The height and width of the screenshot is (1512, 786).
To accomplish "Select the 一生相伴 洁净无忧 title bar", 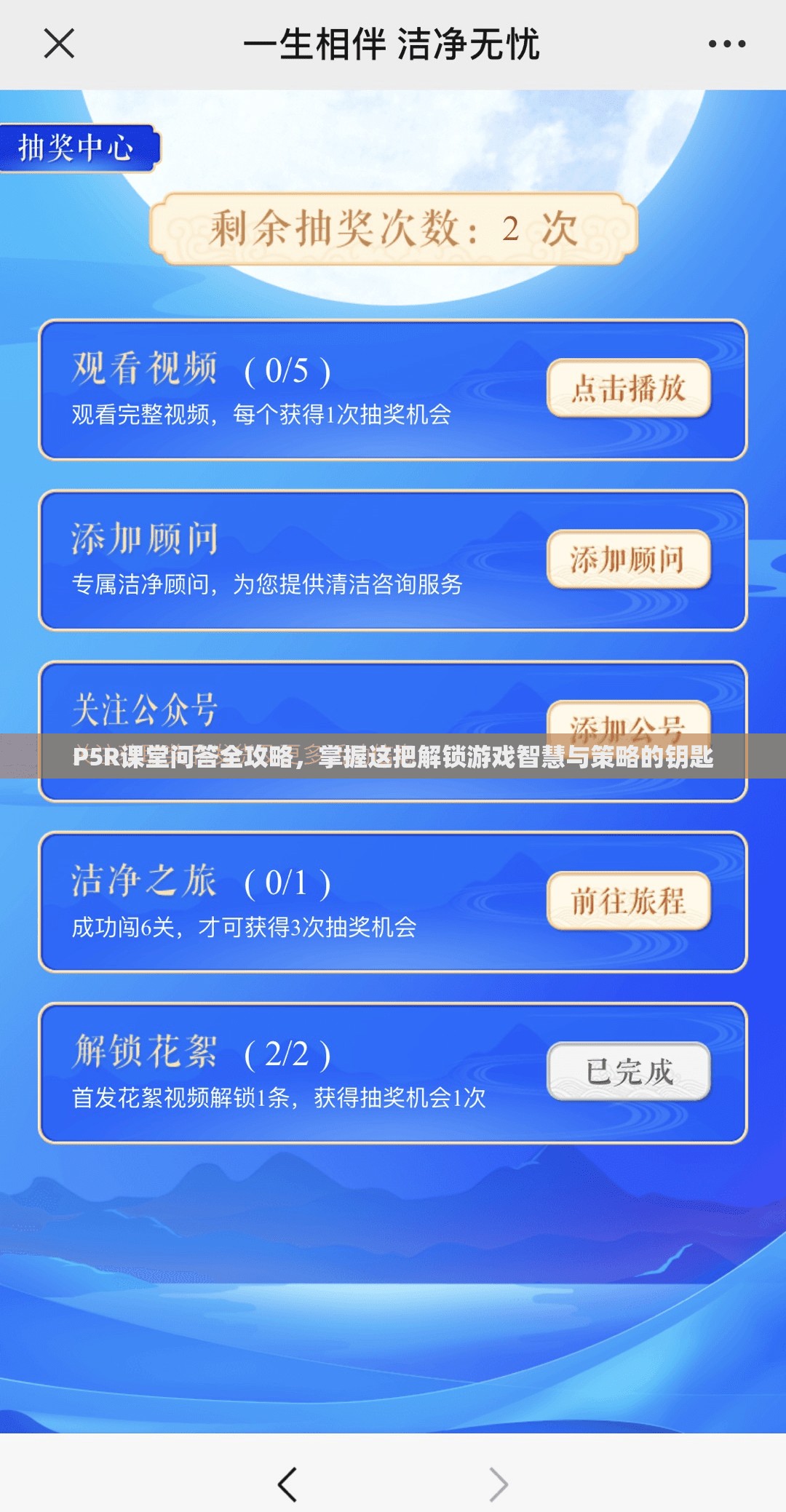I will click(393, 45).
